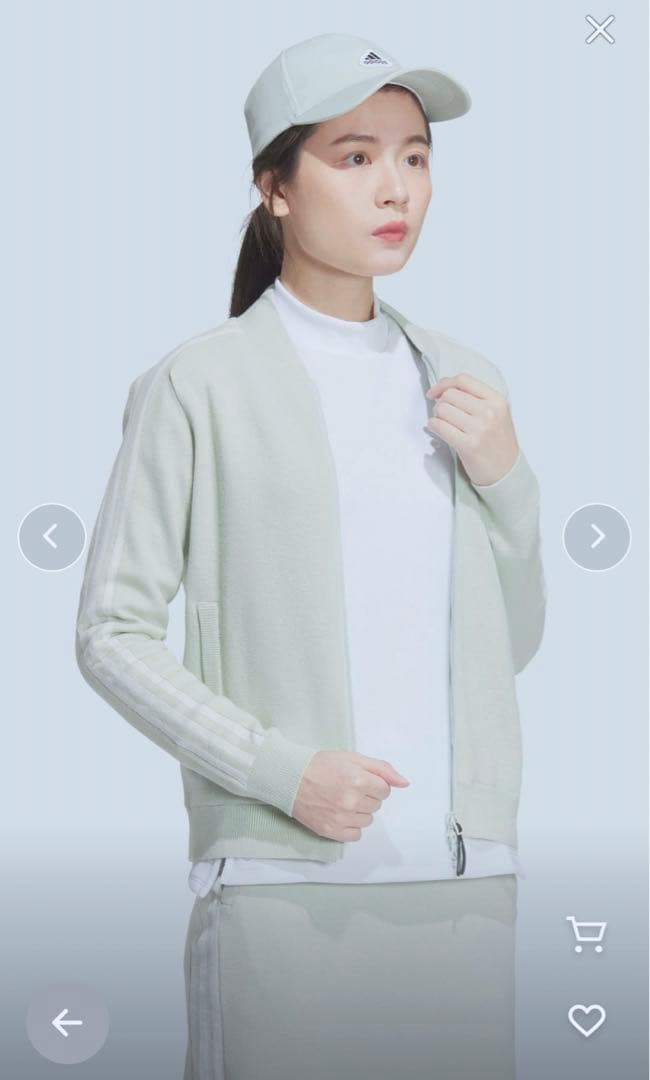The height and width of the screenshot is (1080, 650).
Task: Go back with the arrow button
Action: (x=67, y=1022)
